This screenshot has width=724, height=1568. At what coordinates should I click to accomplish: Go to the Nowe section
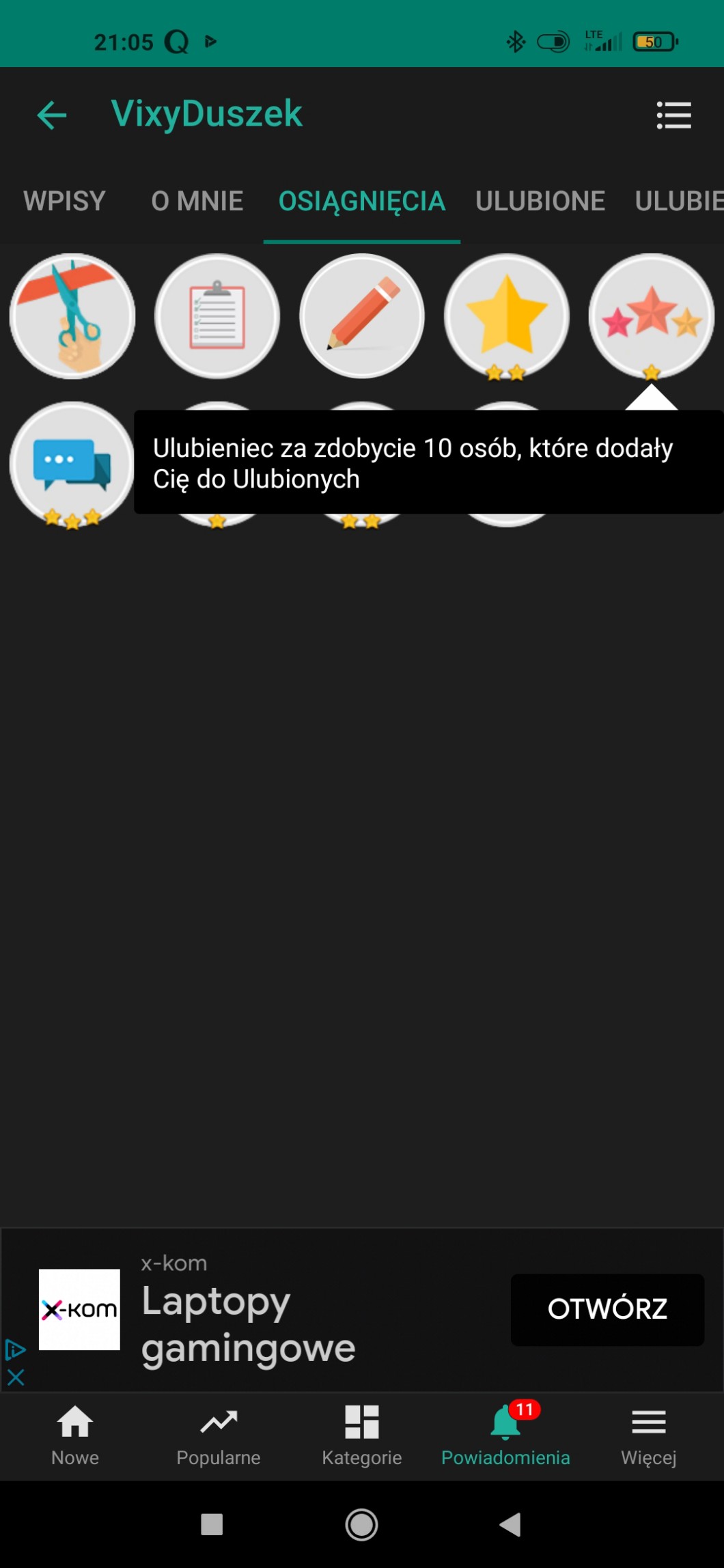pos(75,1436)
